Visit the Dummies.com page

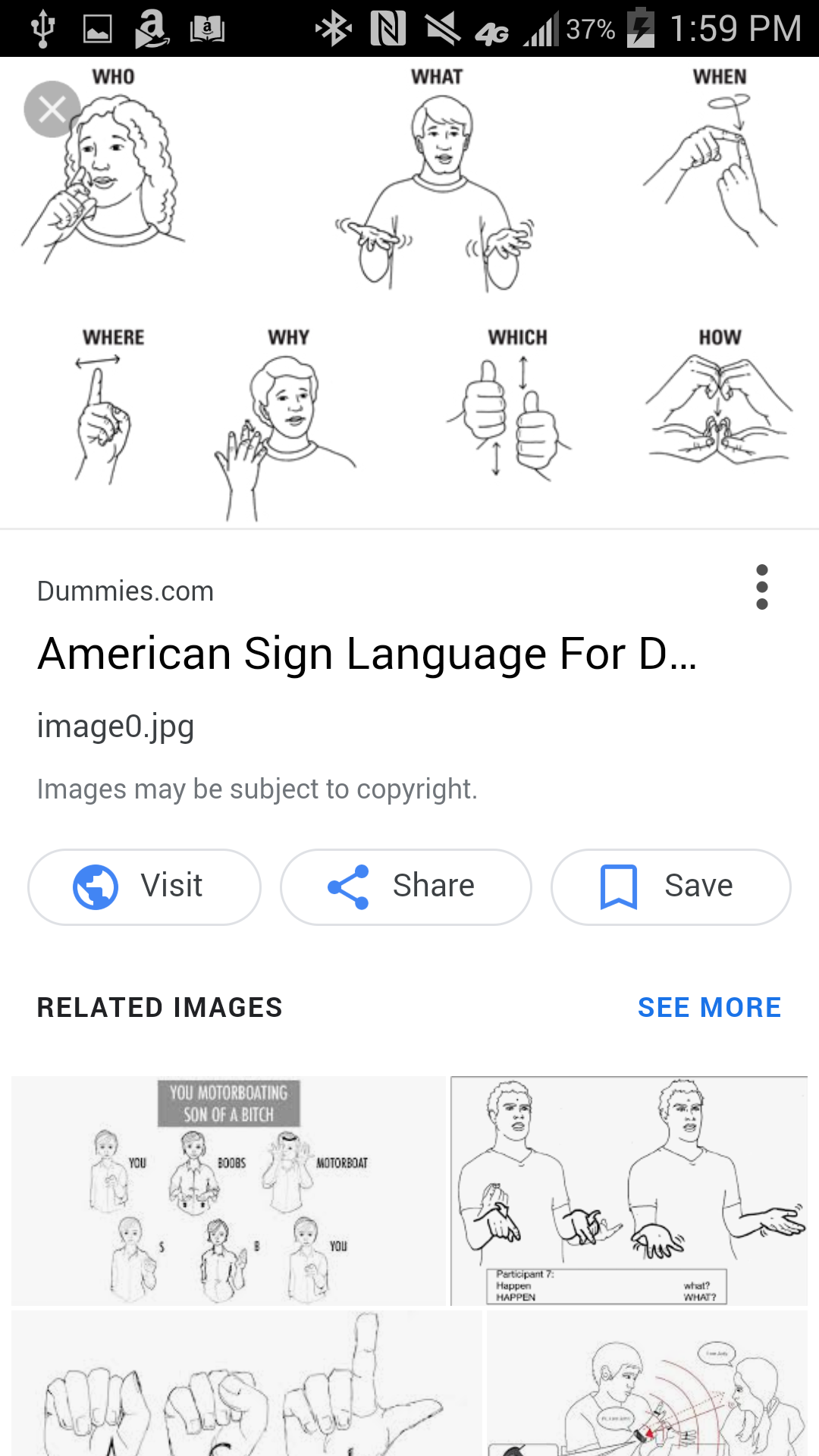tap(144, 886)
